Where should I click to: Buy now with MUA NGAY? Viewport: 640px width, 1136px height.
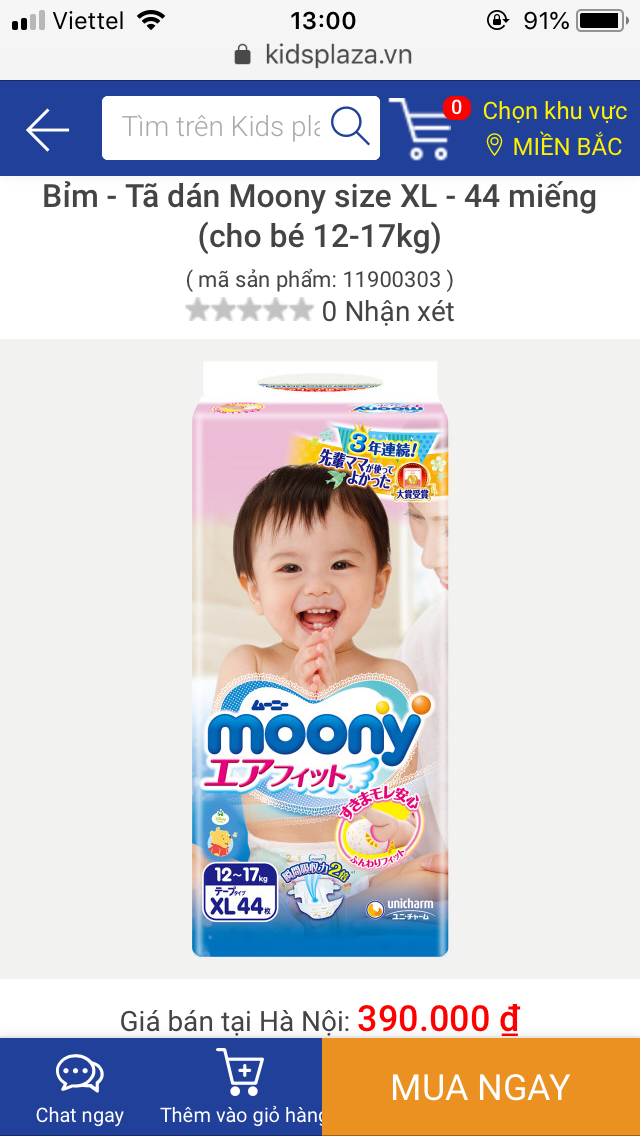[481, 1087]
